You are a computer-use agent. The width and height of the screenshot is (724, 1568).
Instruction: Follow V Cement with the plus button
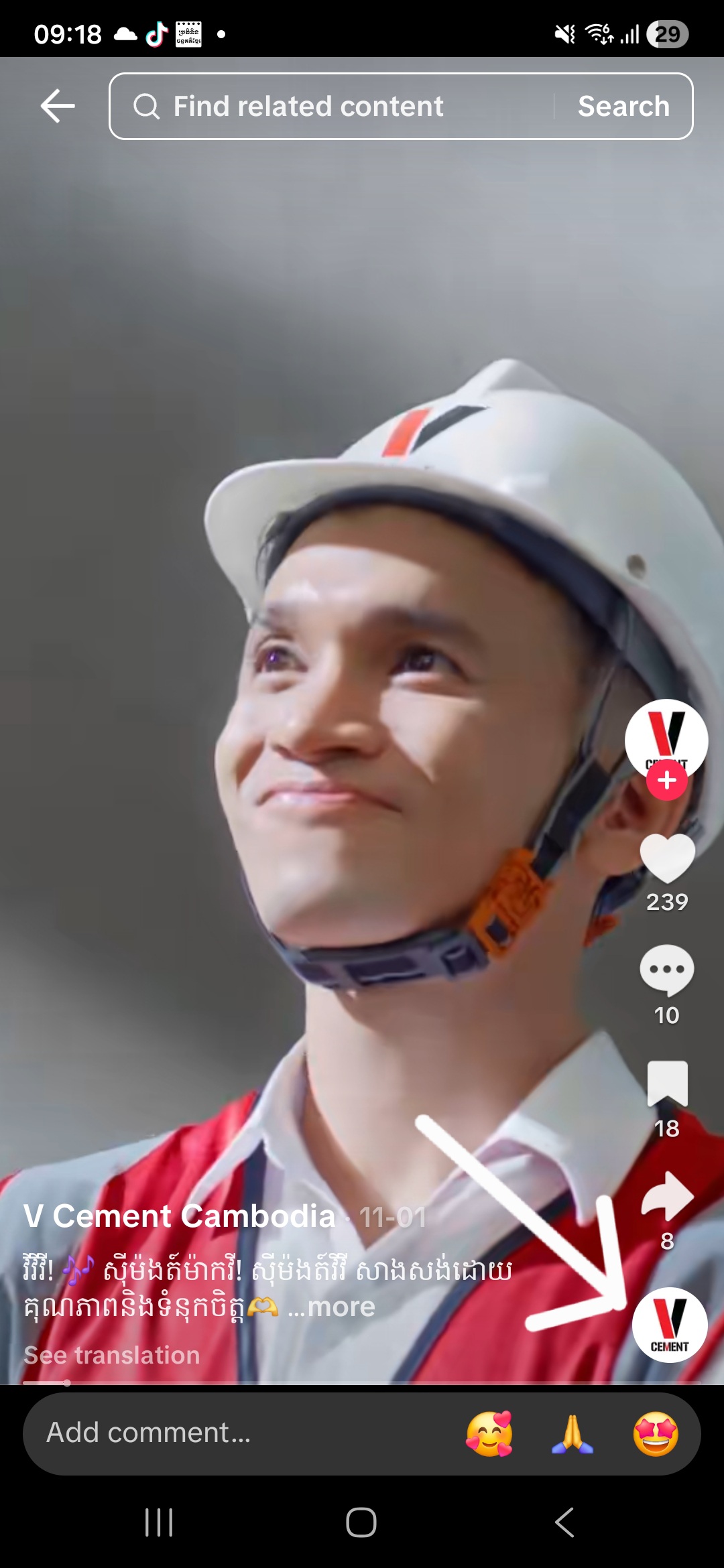pos(666,781)
